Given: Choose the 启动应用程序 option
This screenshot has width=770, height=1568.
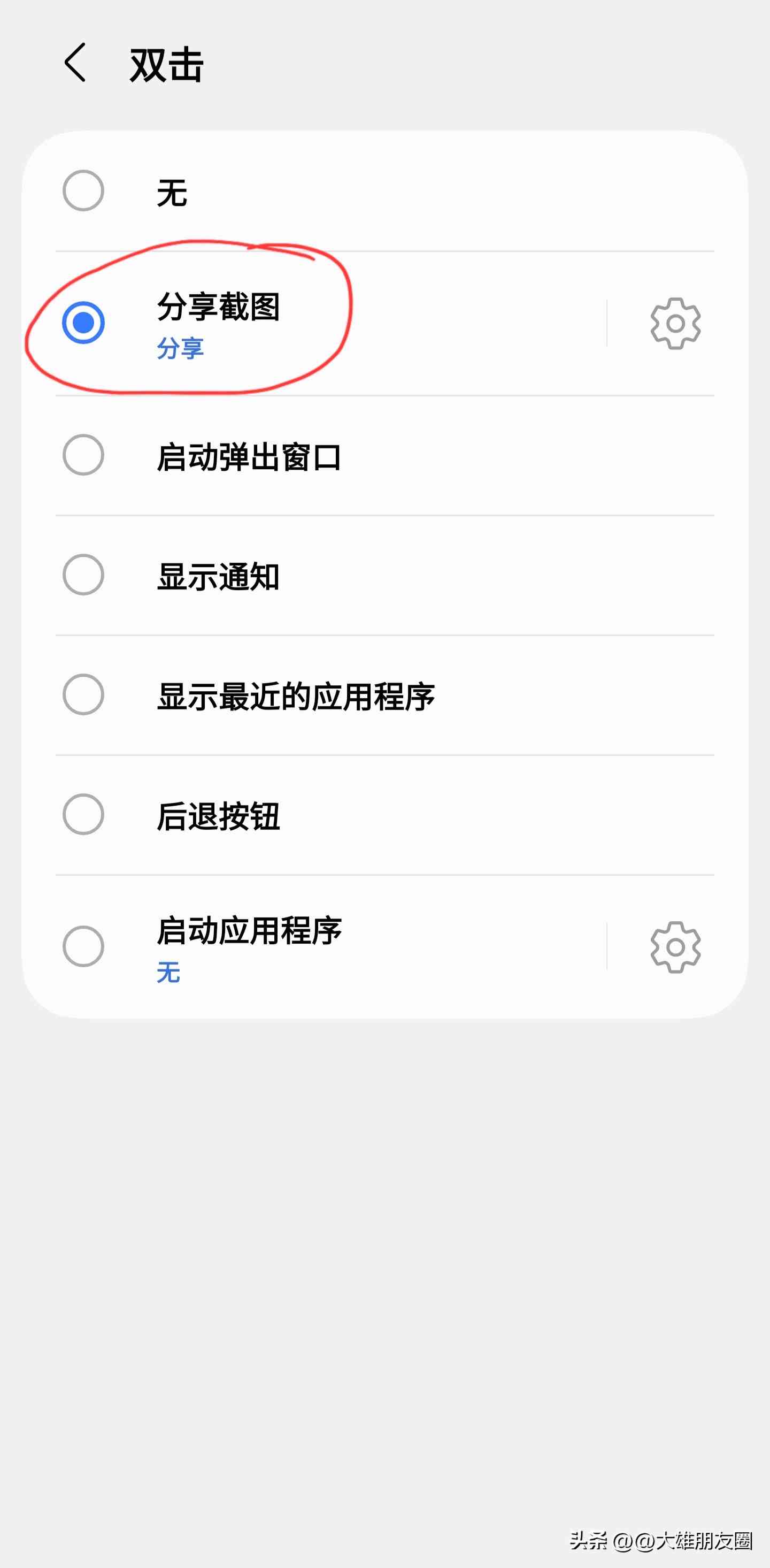Looking at the screenshot, I should click(x=83, y=946).
